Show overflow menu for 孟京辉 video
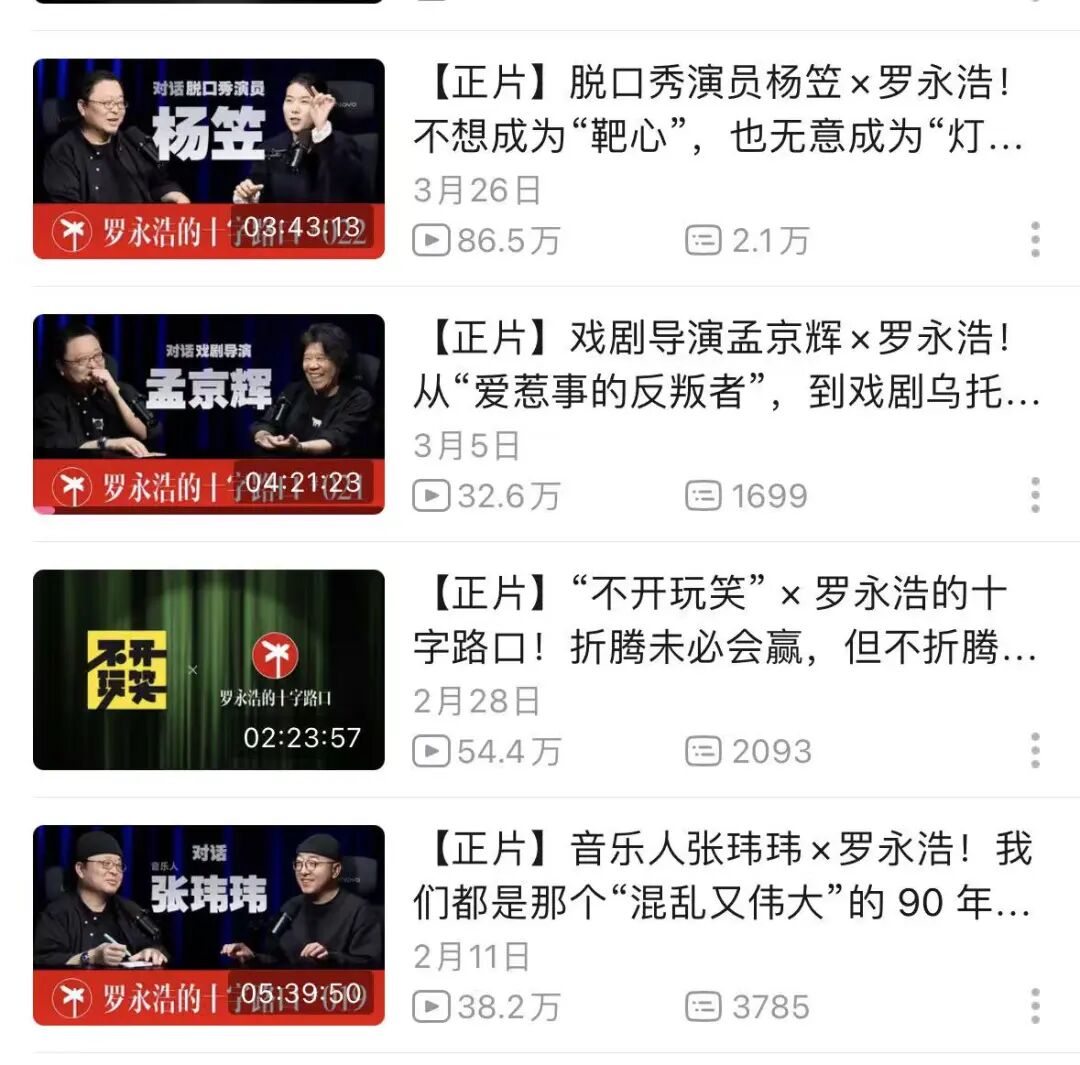The image size is (1080, 1065). pyautogui.click(x=1035, y=495)
